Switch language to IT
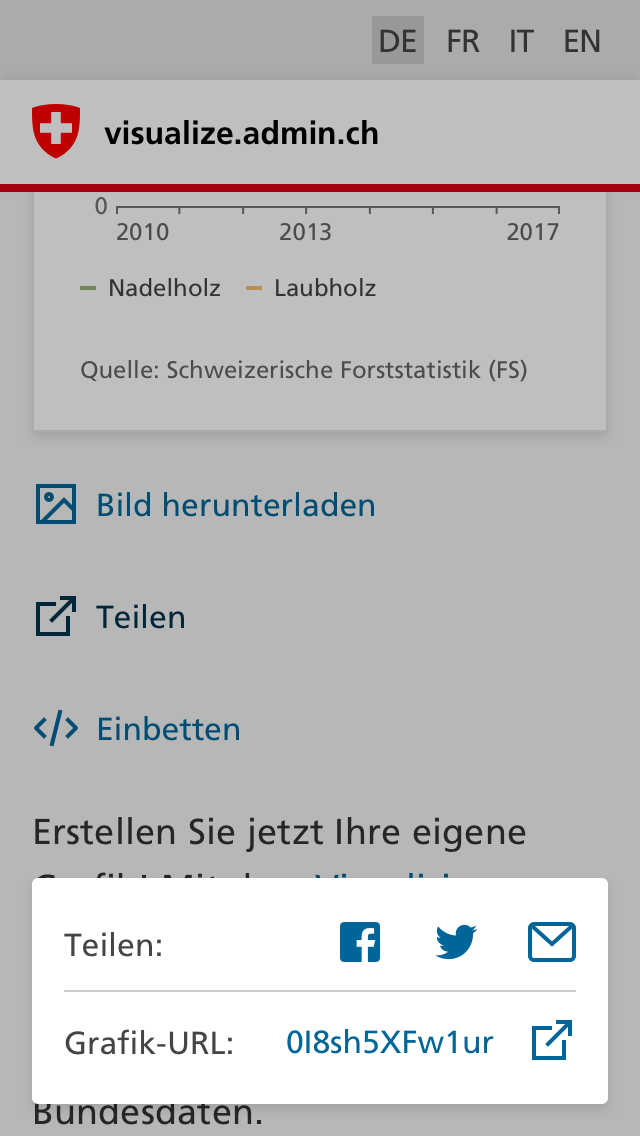Image resolution: width=640 pixels, height=1136 pixels. [521, 41]
